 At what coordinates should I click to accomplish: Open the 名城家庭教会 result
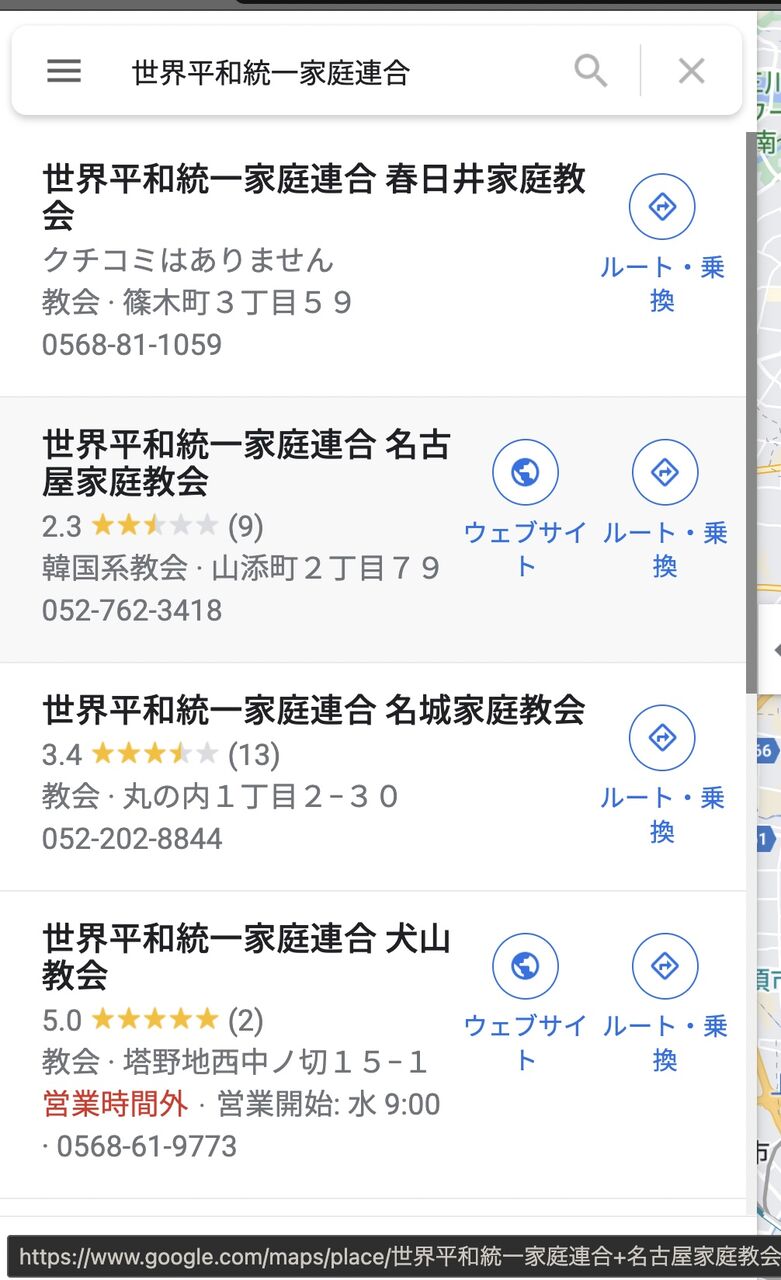tap(314, 711)
